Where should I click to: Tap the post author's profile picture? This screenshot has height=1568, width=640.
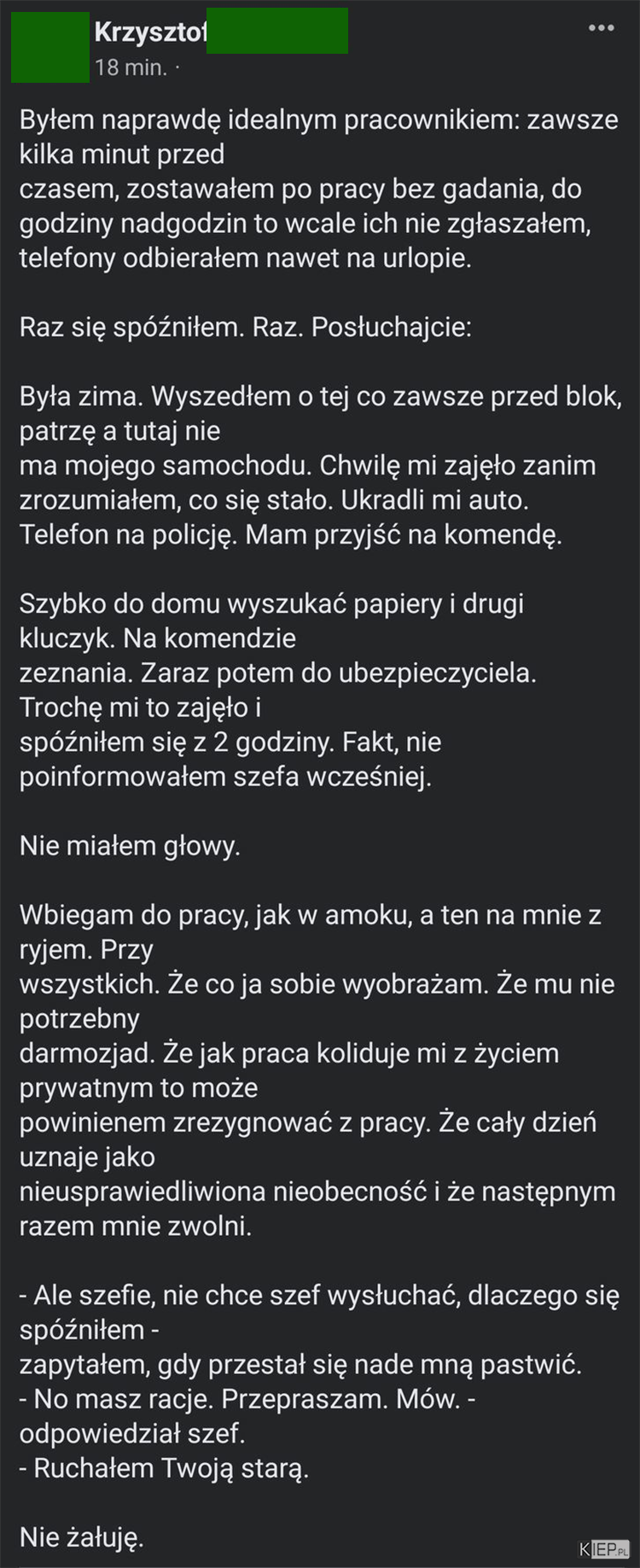coord(49,48)
